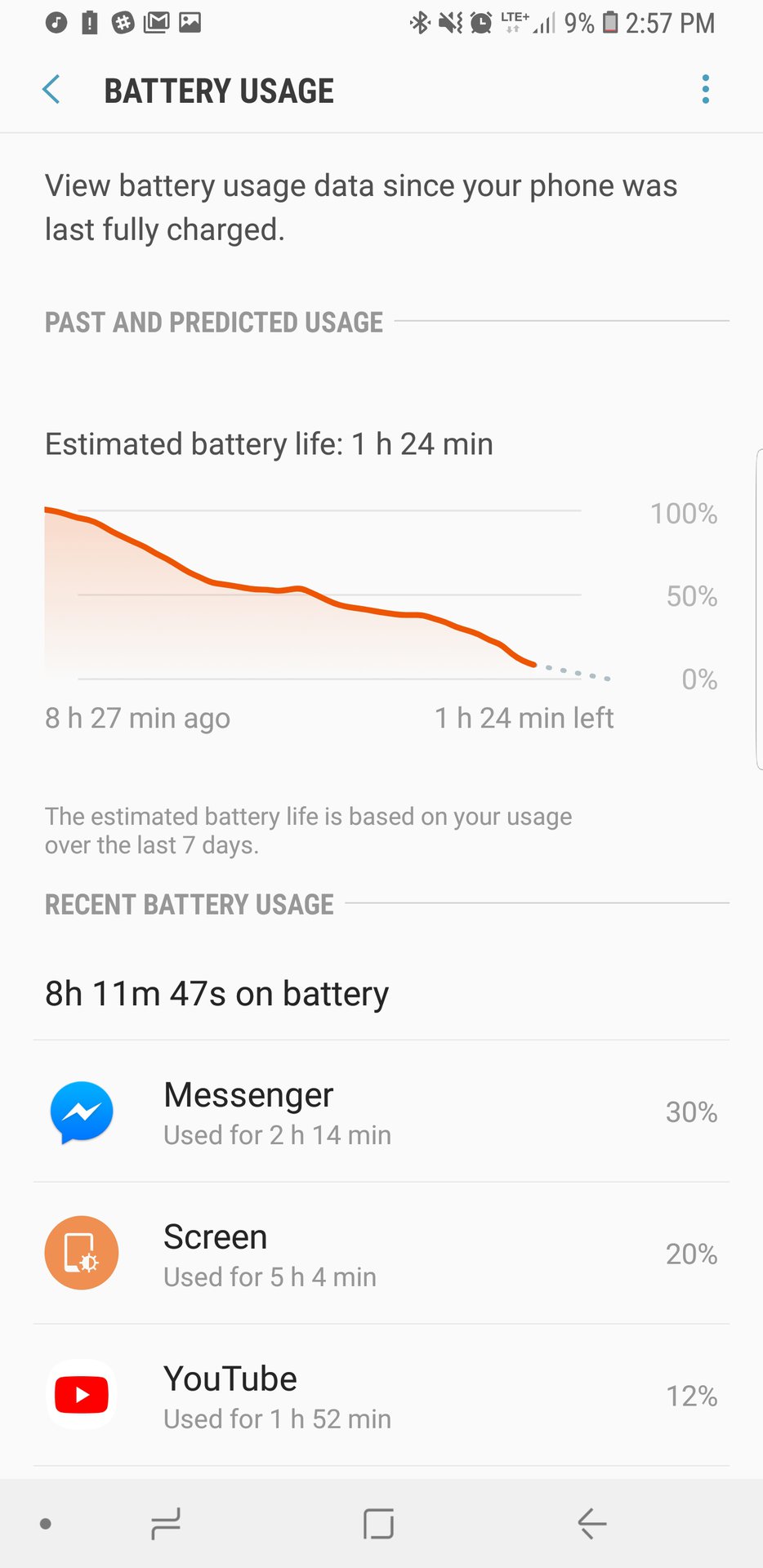Tap the system recent apps button
This screenshot has height=1568, width=763.
166,1524
